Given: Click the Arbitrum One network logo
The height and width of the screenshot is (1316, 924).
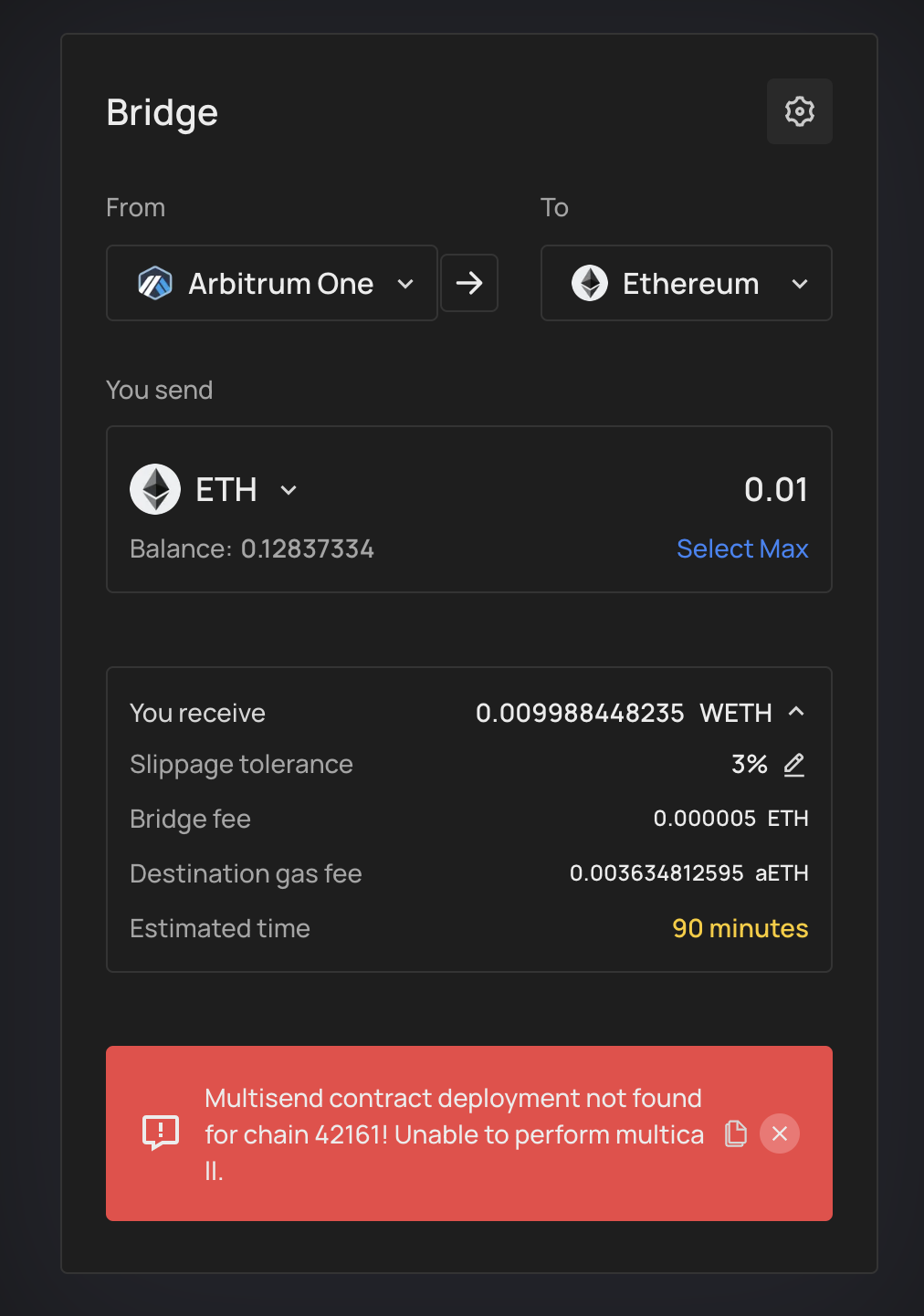Looking at the screenshot, I should point(155,283).
